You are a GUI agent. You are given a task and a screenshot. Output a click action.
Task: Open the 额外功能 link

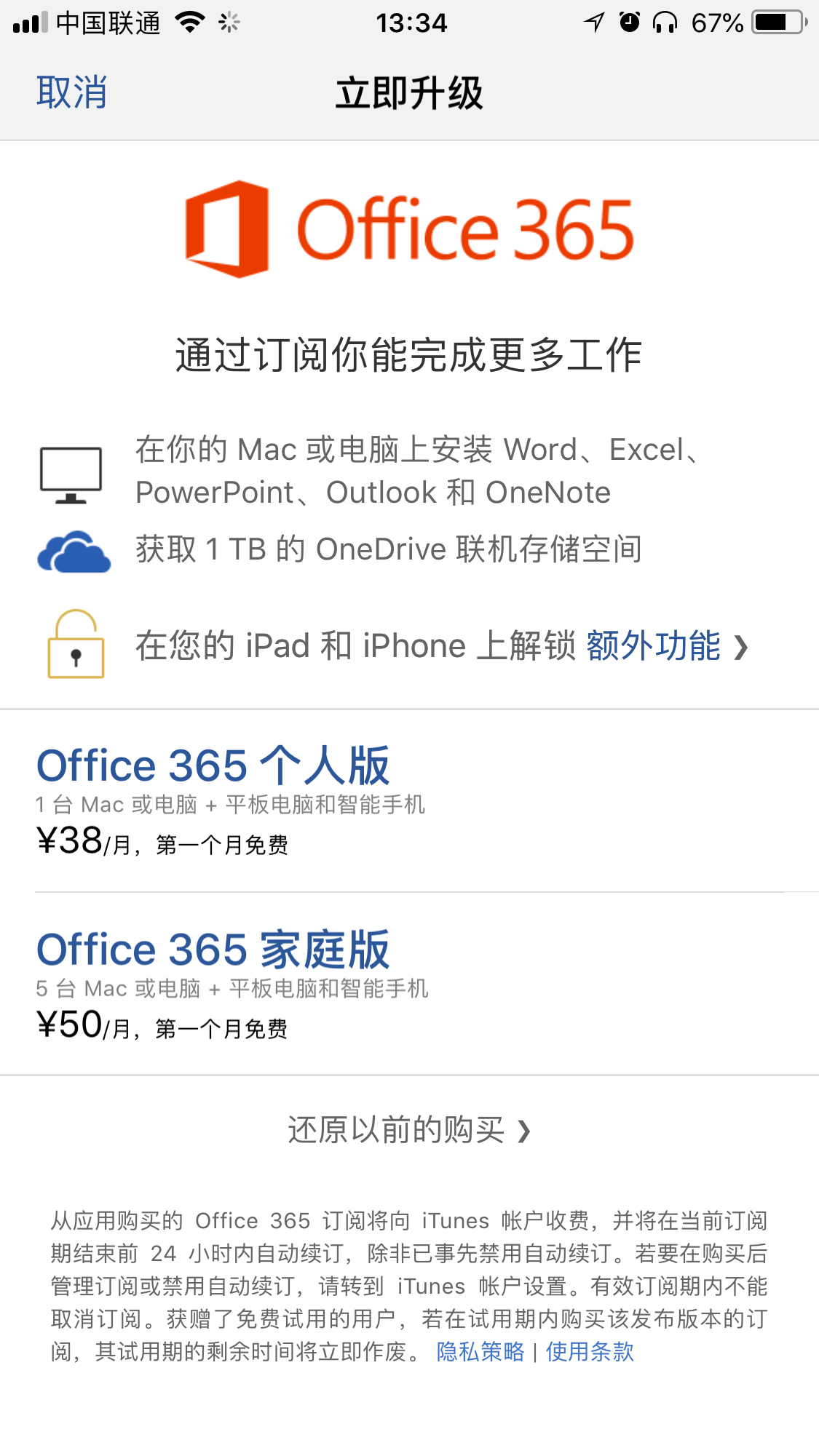[x=654, y=645]
